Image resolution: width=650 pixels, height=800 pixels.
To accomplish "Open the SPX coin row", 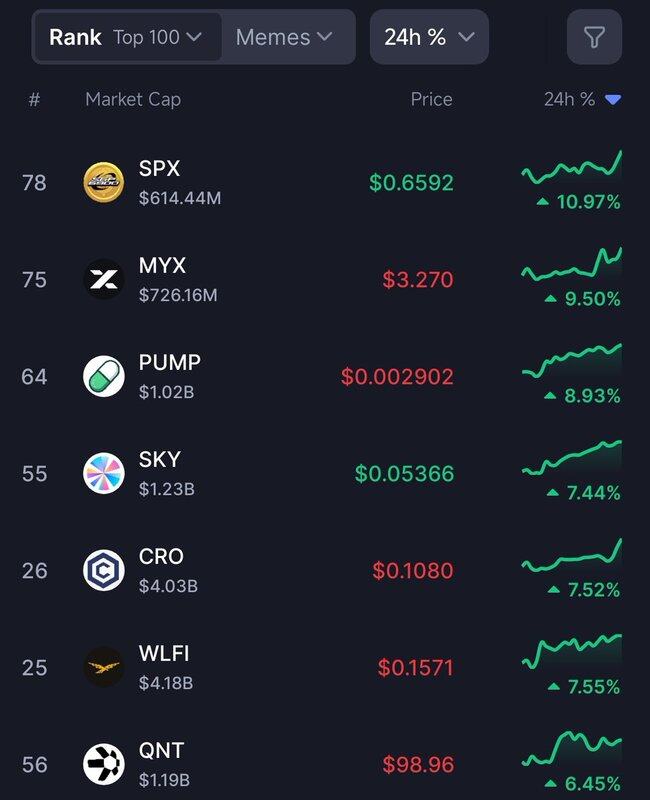I will (160, 182).
